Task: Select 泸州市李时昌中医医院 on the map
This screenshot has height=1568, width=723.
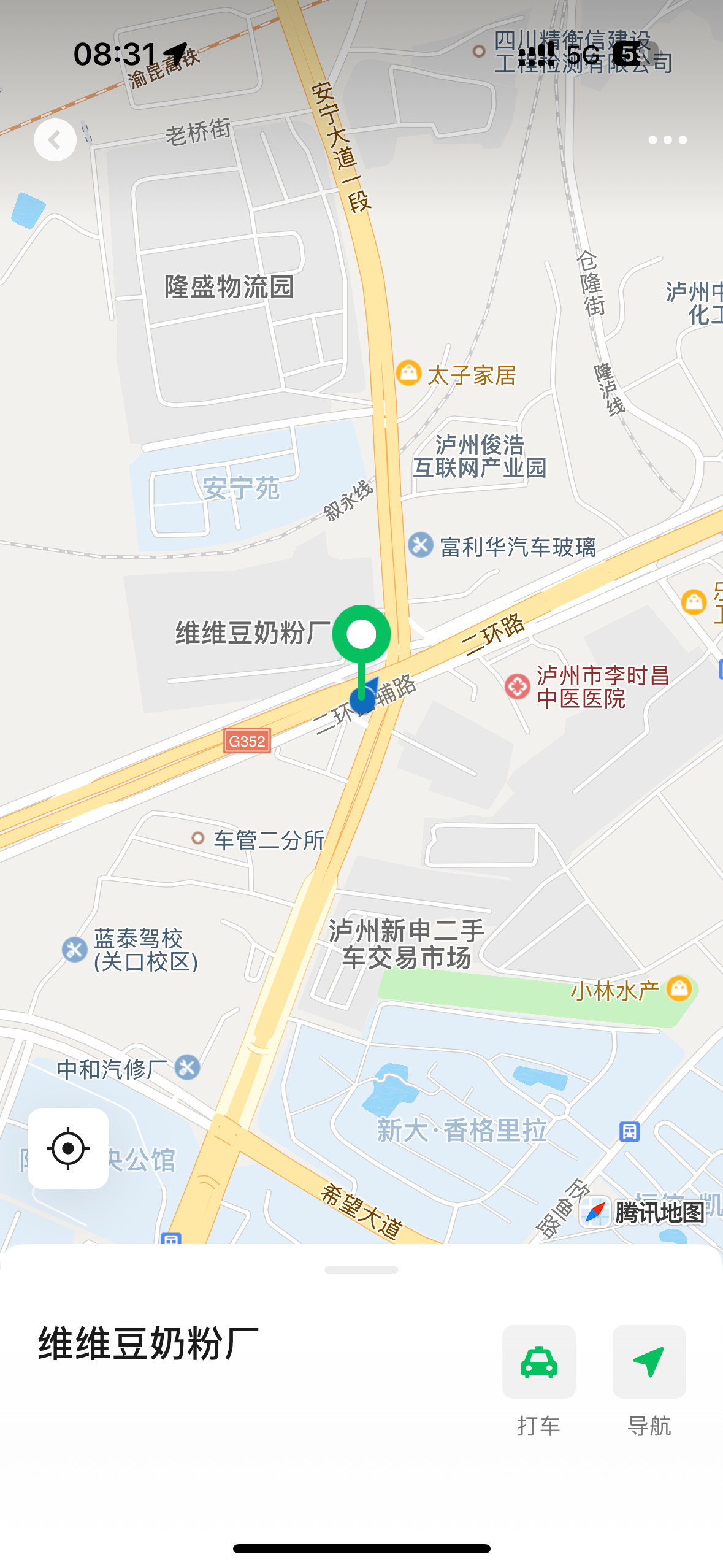Action: click(518, 686)
